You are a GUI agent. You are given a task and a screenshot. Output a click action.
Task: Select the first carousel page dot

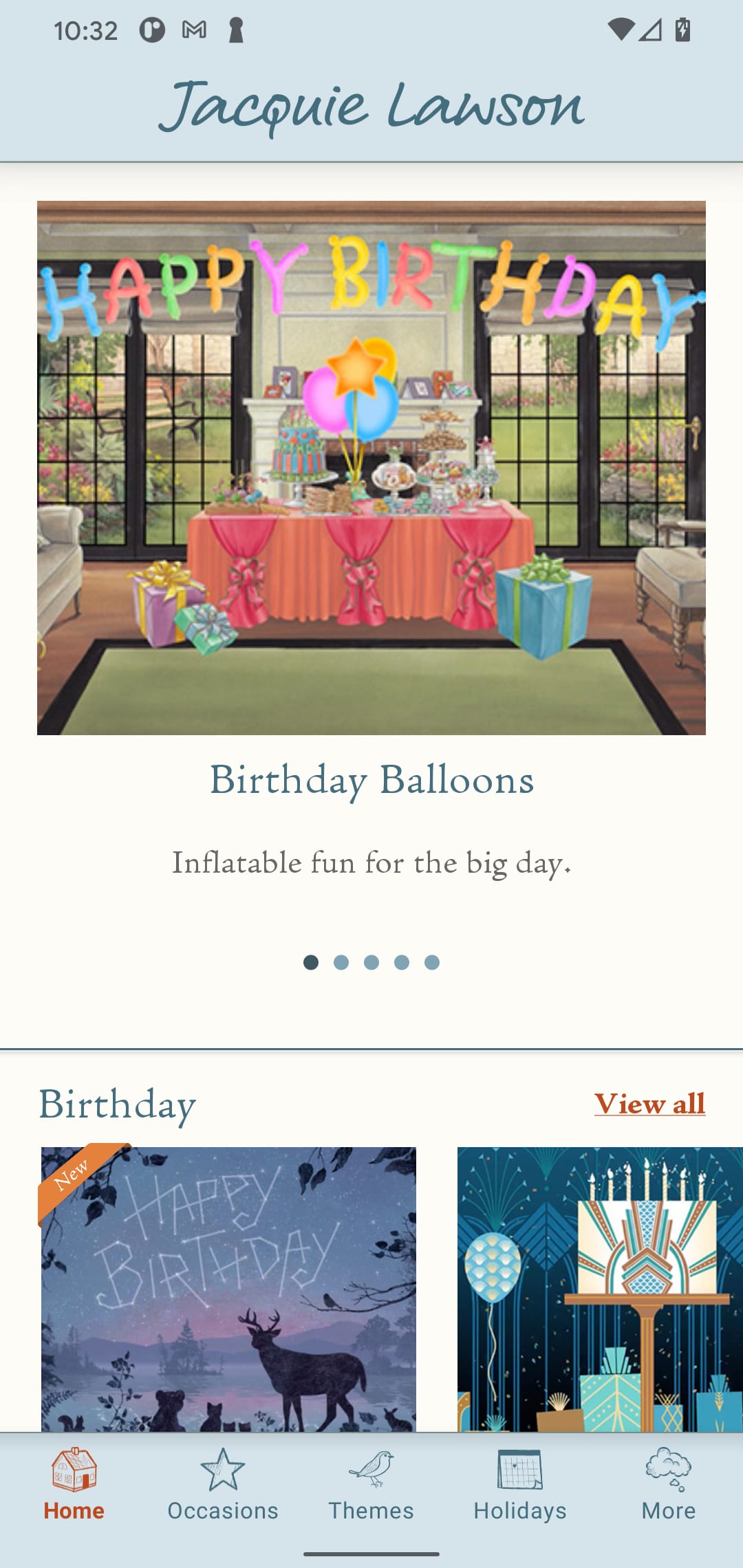[311, 963]
